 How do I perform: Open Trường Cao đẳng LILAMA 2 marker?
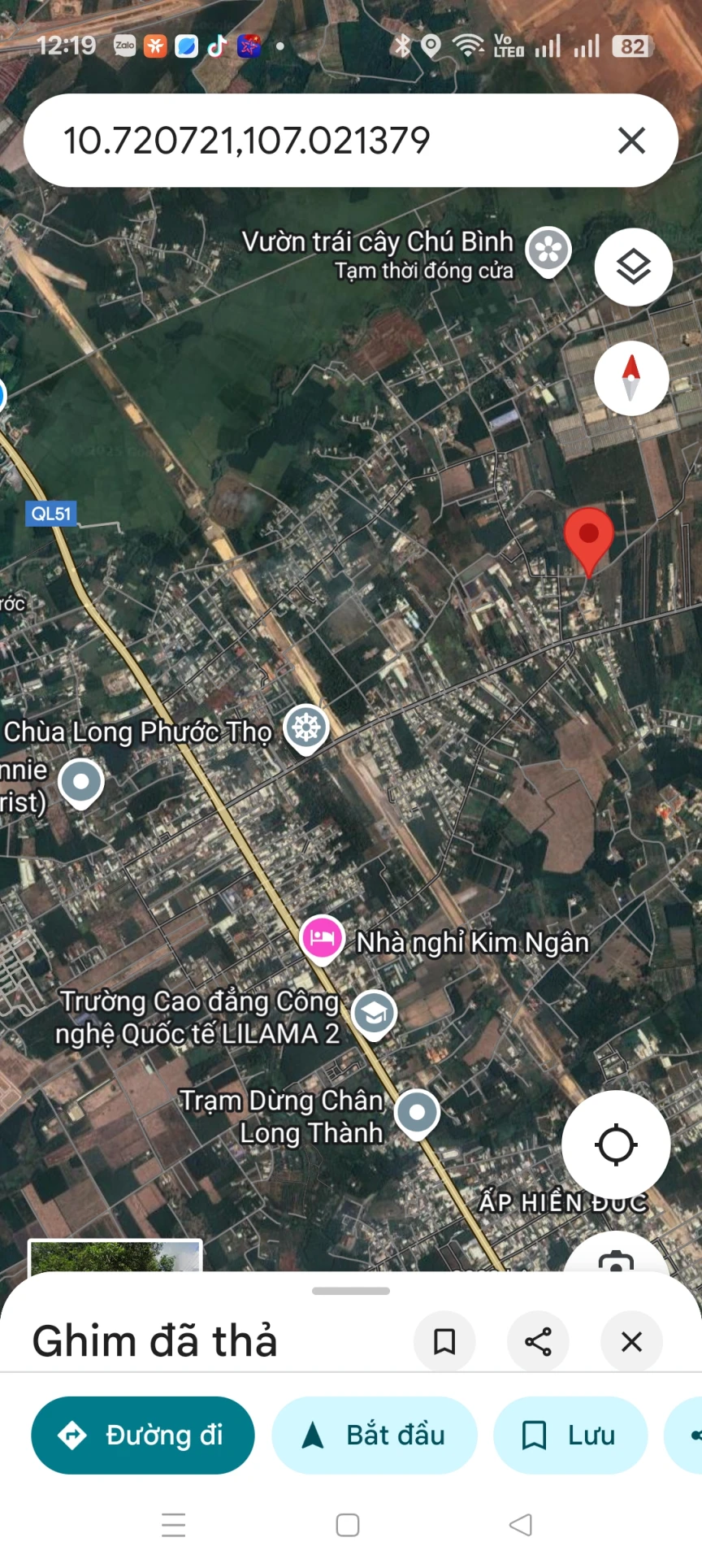click(374, 1013)
